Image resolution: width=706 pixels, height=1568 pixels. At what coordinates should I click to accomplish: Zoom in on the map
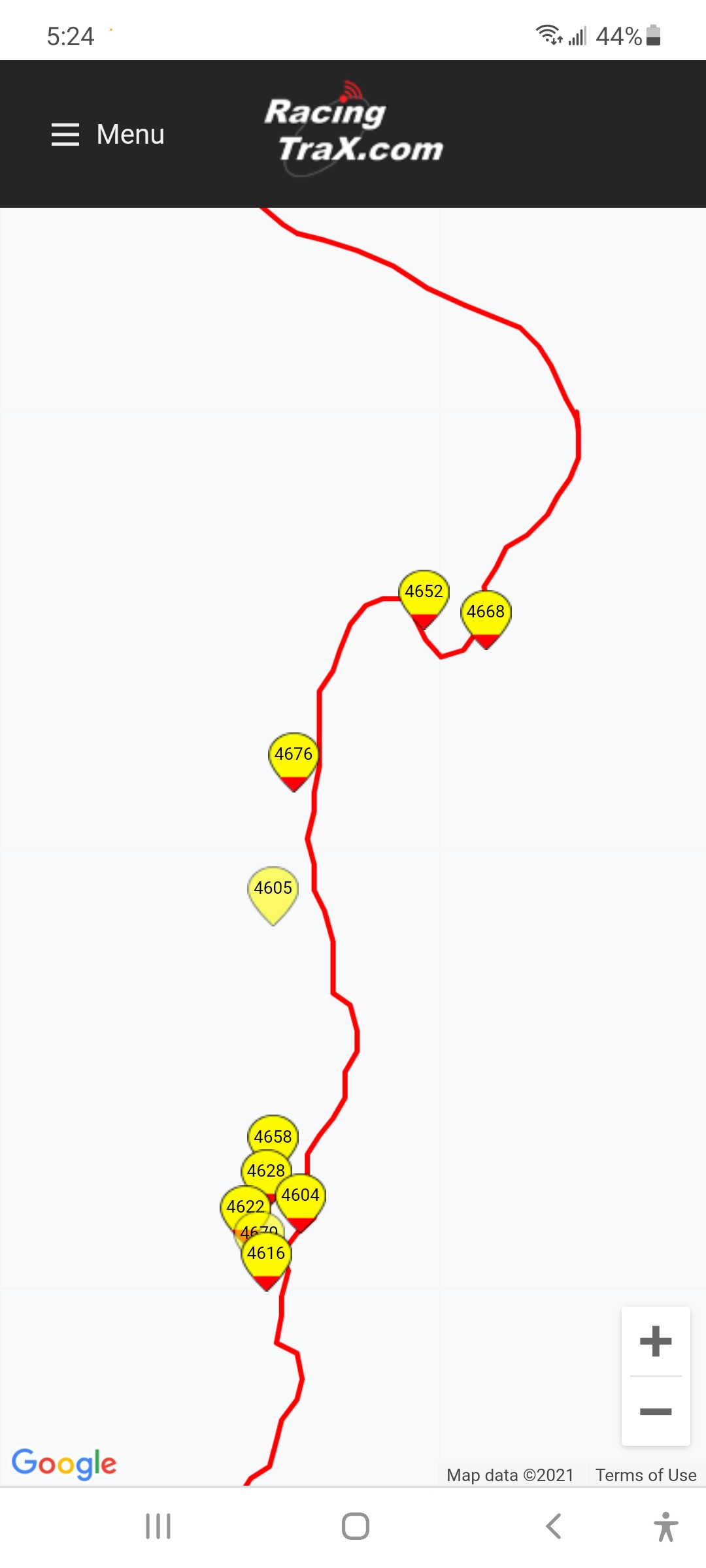[x=656, y=1342]
